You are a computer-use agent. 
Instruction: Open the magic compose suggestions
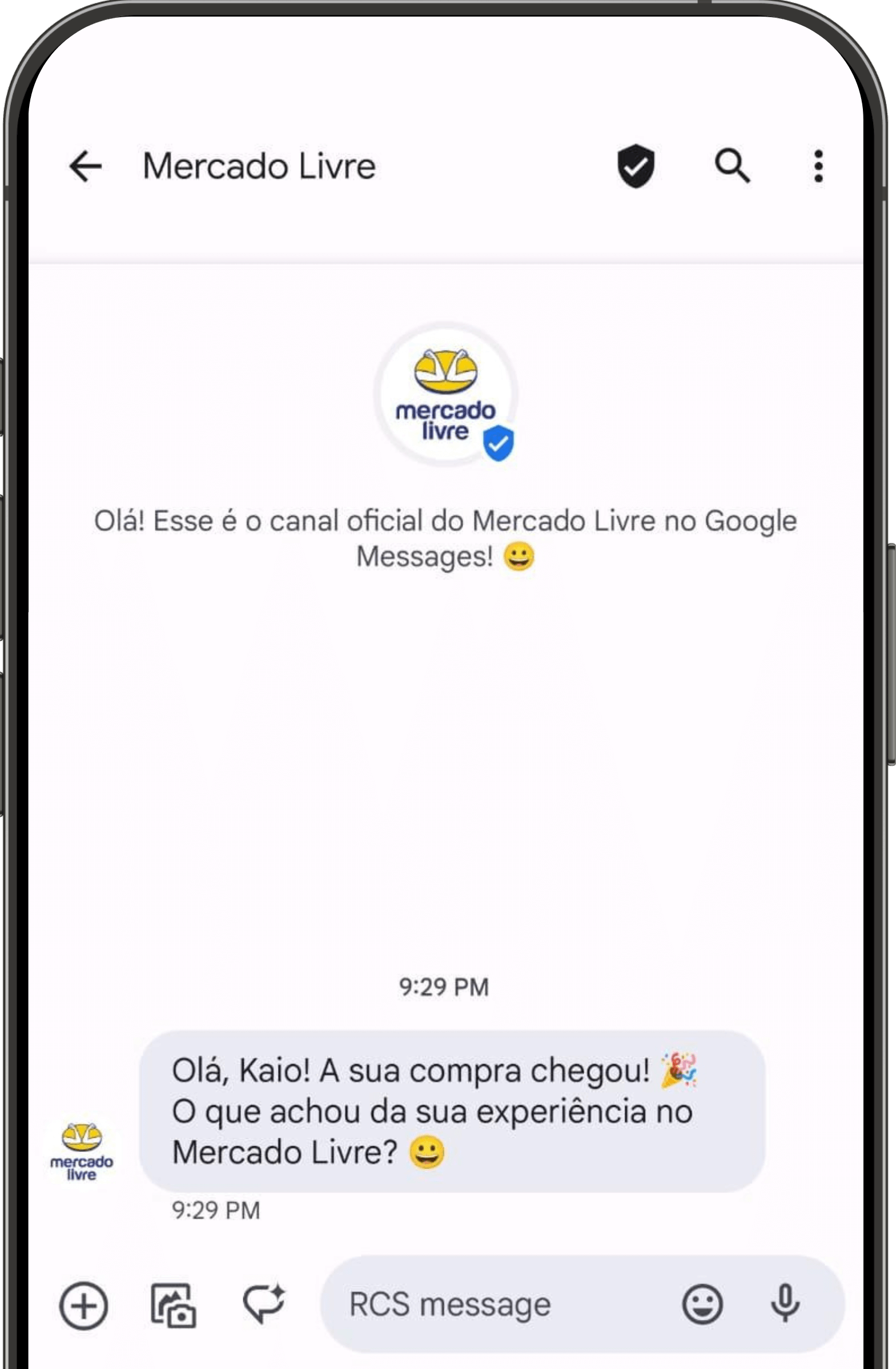pyautogui.click(x=264, y=1303)
